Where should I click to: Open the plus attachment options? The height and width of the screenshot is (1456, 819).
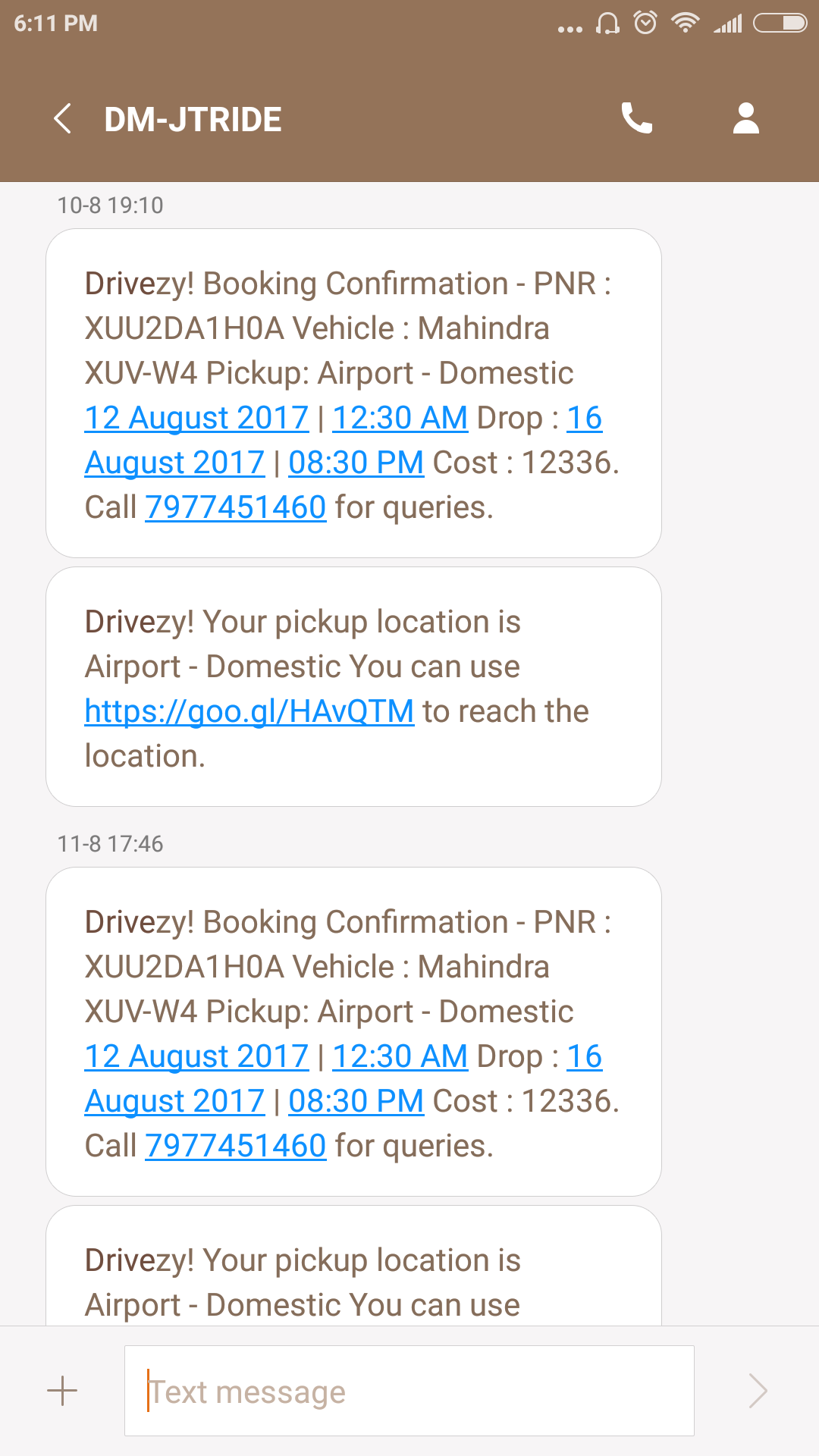(62, 1391)
